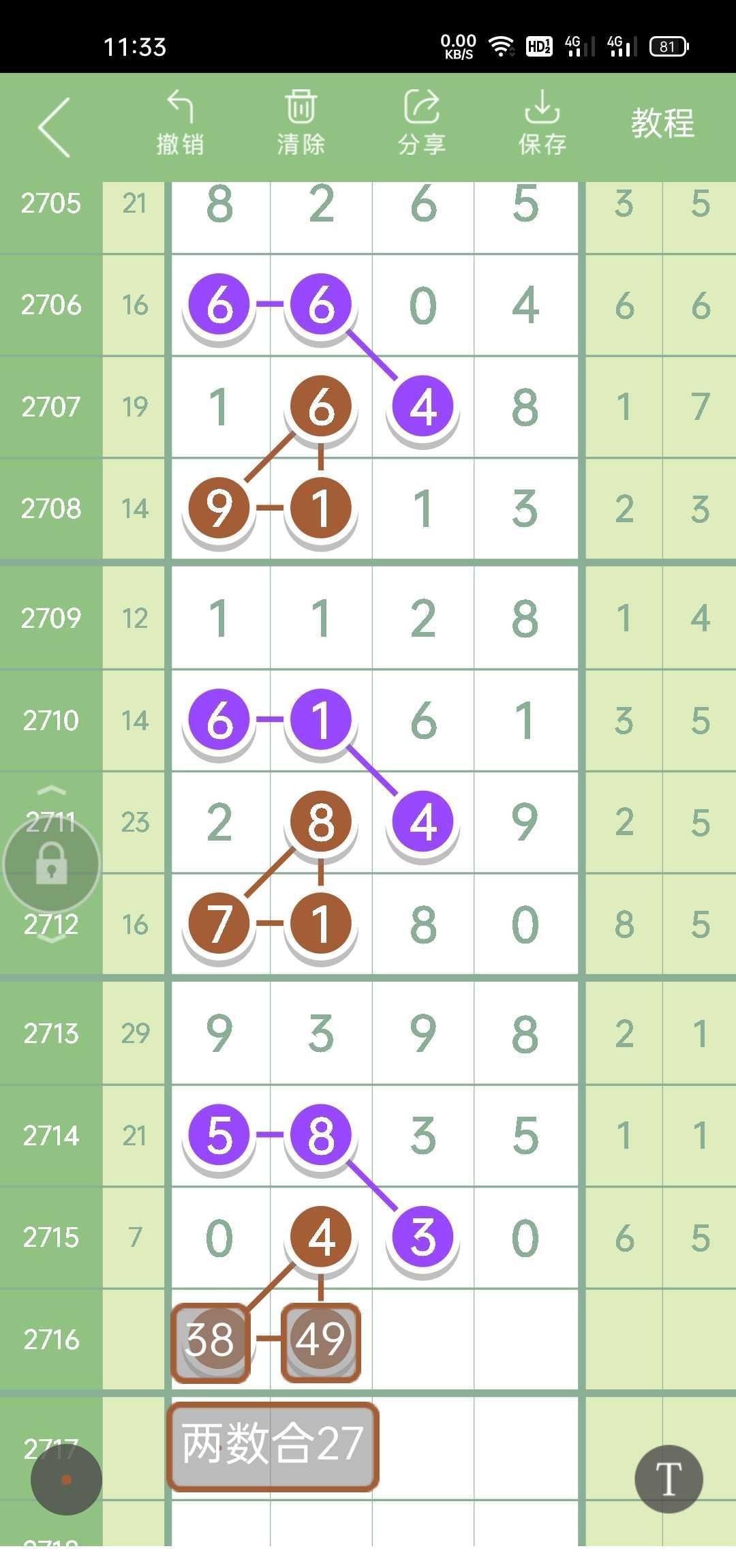Go back using the top-left arrow
The width and height of the screenshot is (736, 1568).
click(x=55, y=127)
